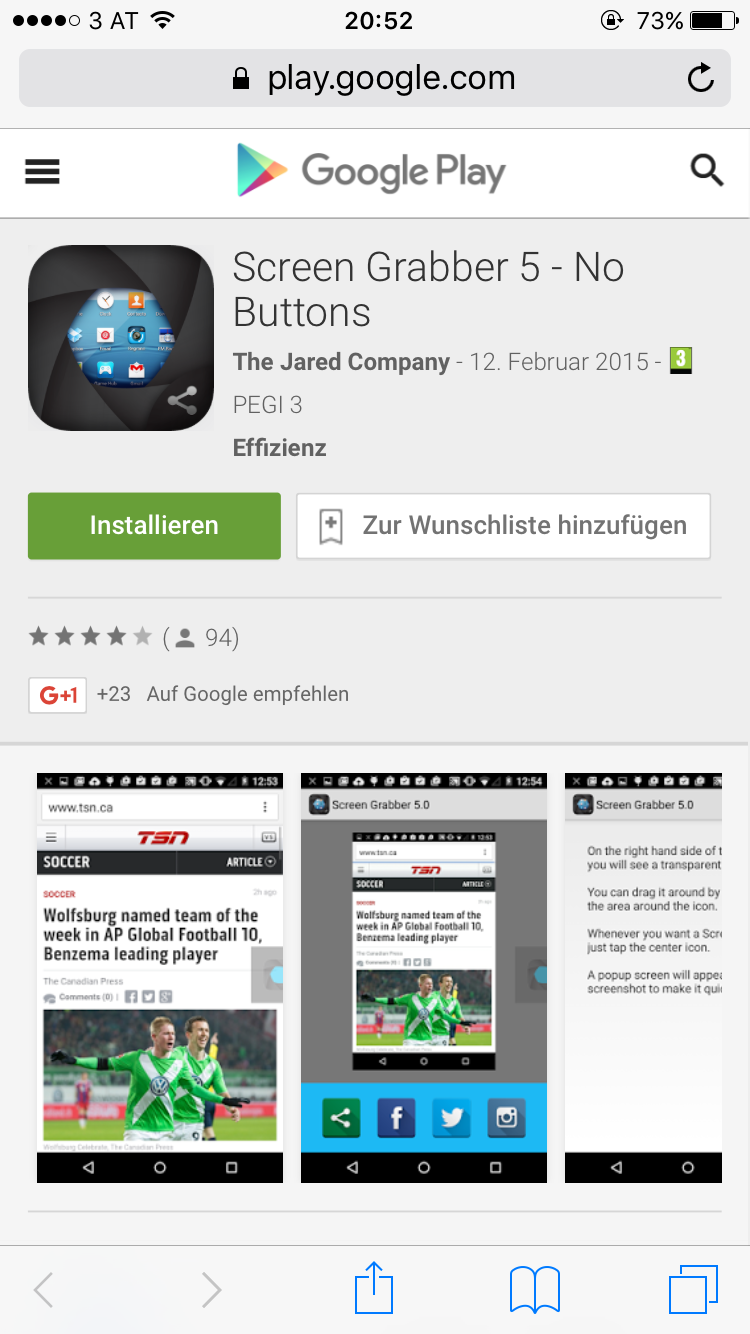Image resolution: width=750 pixels, height=1334 pixels.
Task: Open Safari bookmarks
Action: pyautogui.click(x=535, y=1289)
